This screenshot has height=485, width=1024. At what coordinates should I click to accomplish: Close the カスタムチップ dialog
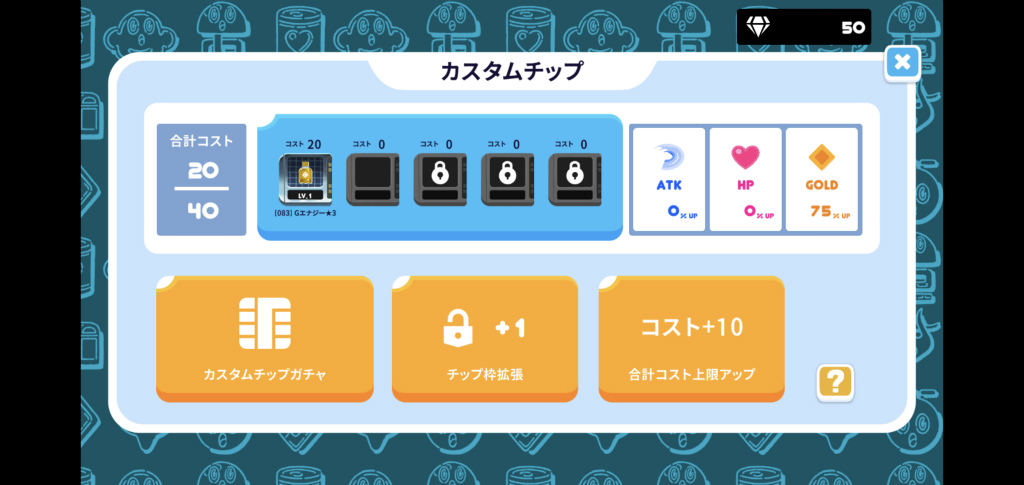(x=903, y=63)
